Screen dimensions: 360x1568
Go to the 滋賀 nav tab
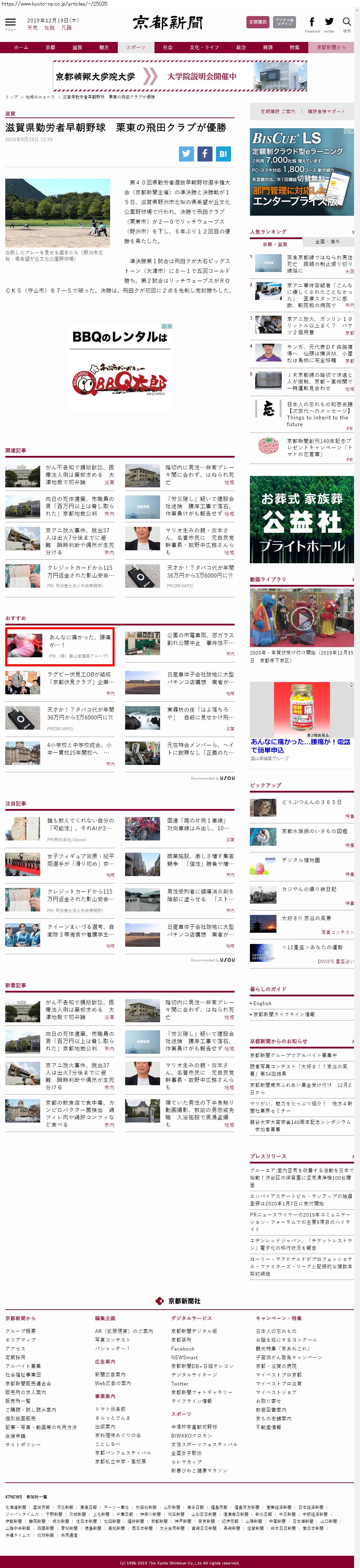click(x=77, y=47)
